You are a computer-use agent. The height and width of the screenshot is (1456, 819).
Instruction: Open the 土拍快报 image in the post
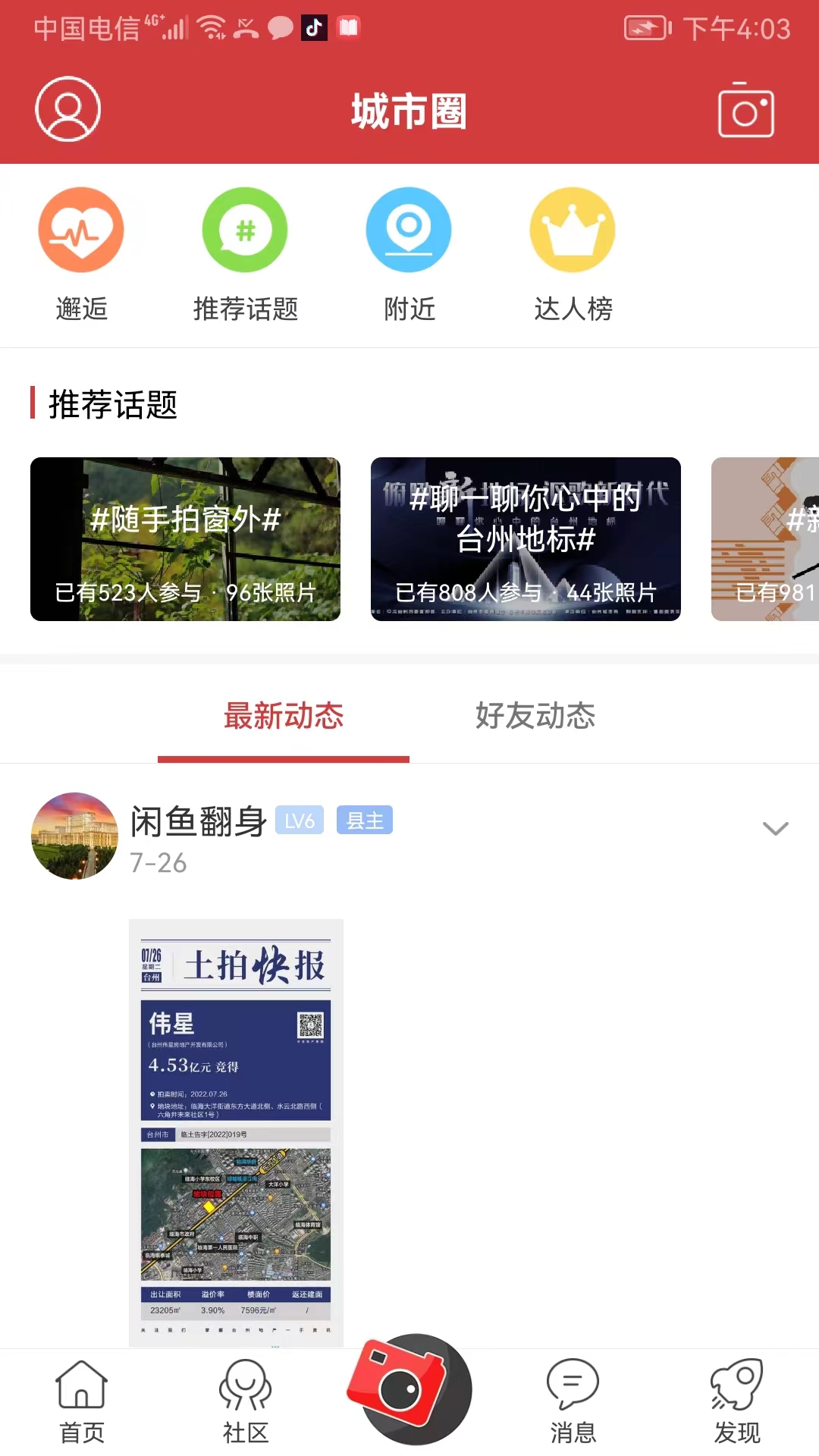click(236, 1130)
